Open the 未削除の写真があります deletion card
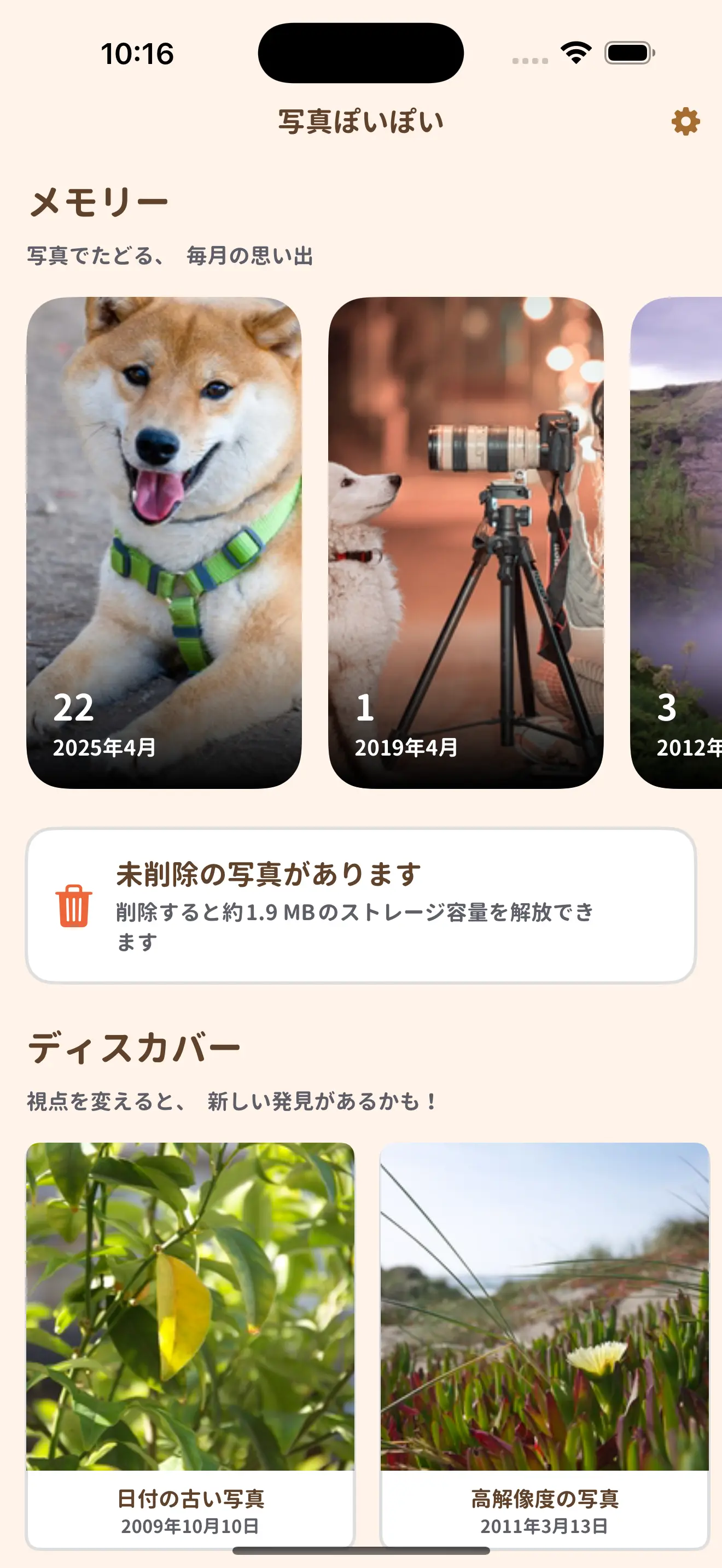The width and height of the screenshot is (722, 1568). 360,905
